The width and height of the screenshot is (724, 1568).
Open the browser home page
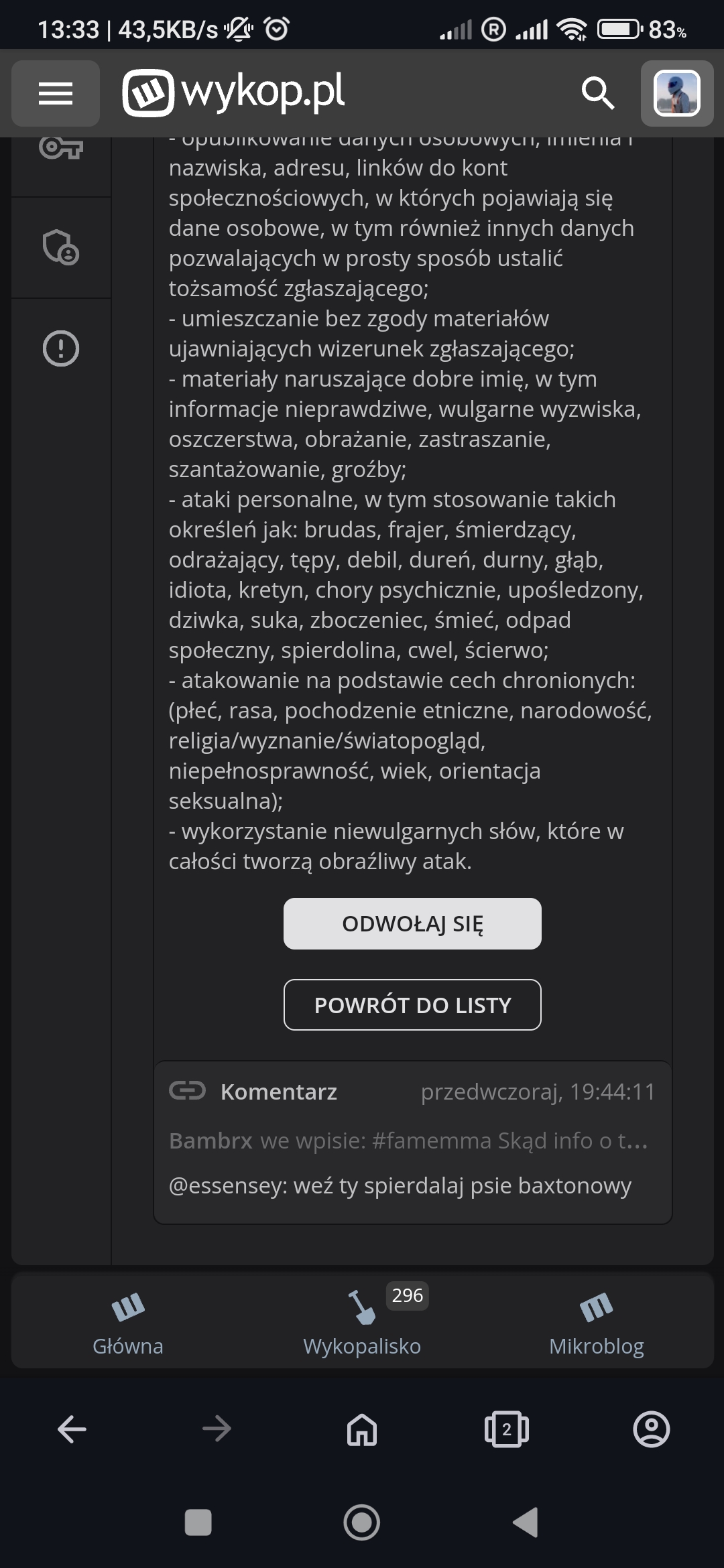[362, 1429]
